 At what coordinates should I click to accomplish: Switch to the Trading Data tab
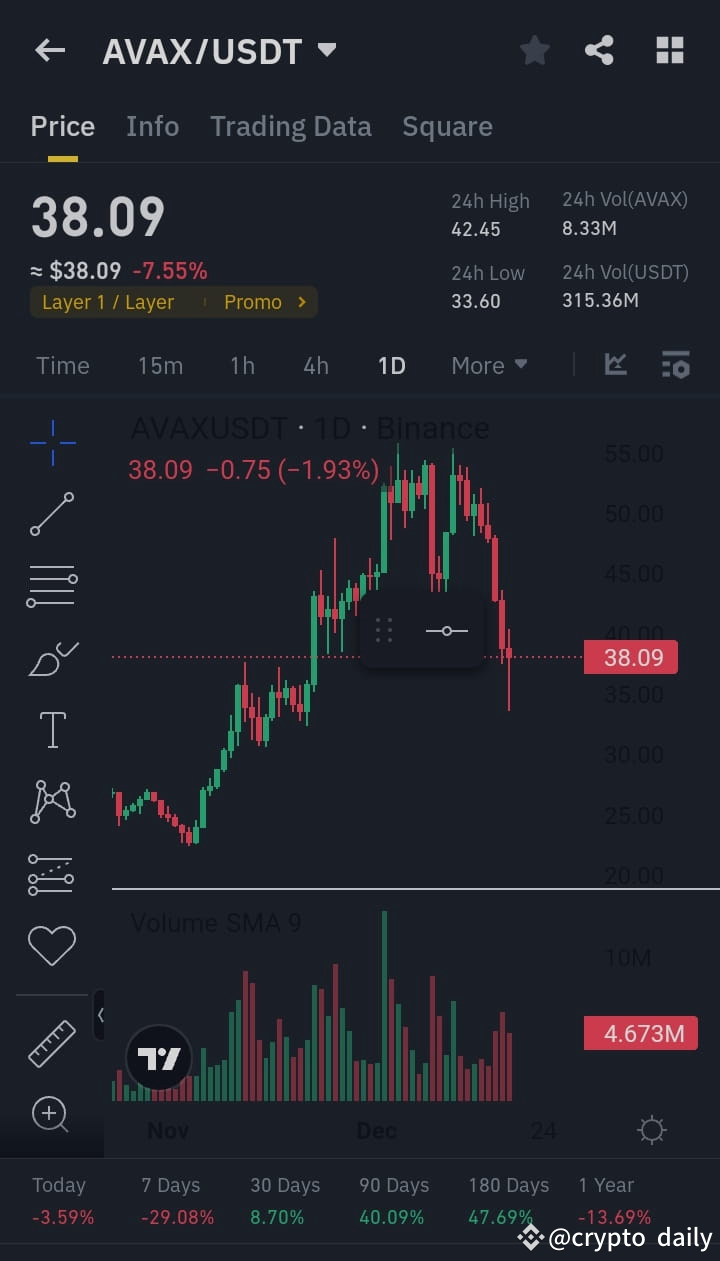(290, 126)
